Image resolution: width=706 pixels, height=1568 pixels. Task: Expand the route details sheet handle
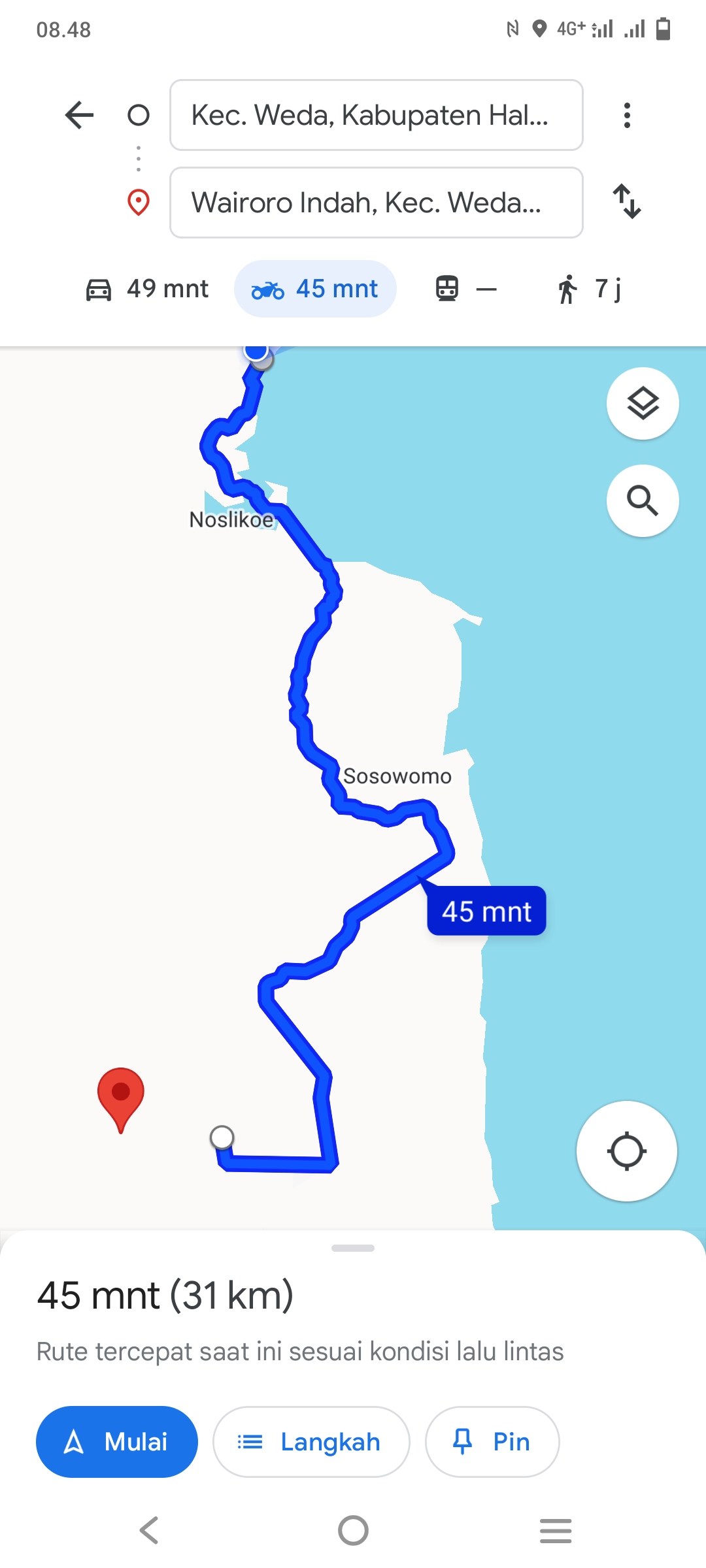coord(353,1248)
